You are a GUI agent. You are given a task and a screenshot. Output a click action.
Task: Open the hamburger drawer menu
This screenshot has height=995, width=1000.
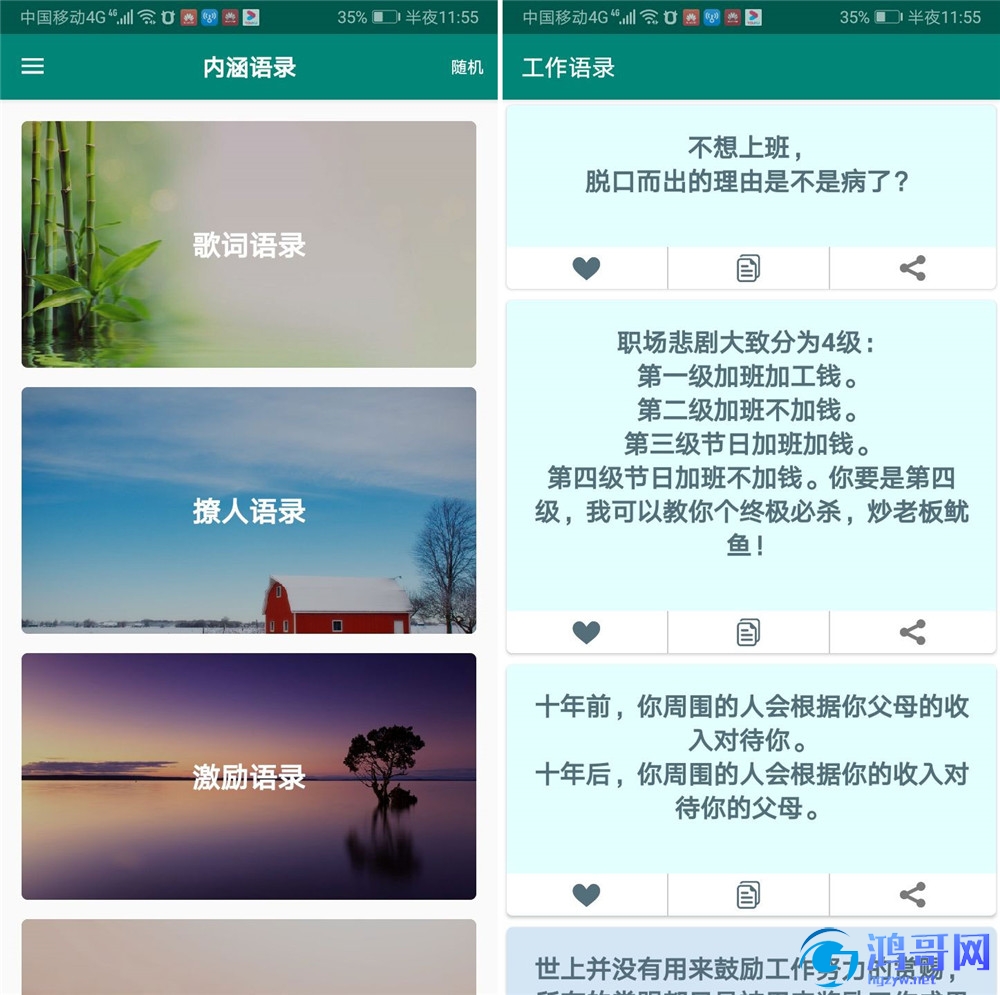tap(33, 67)
